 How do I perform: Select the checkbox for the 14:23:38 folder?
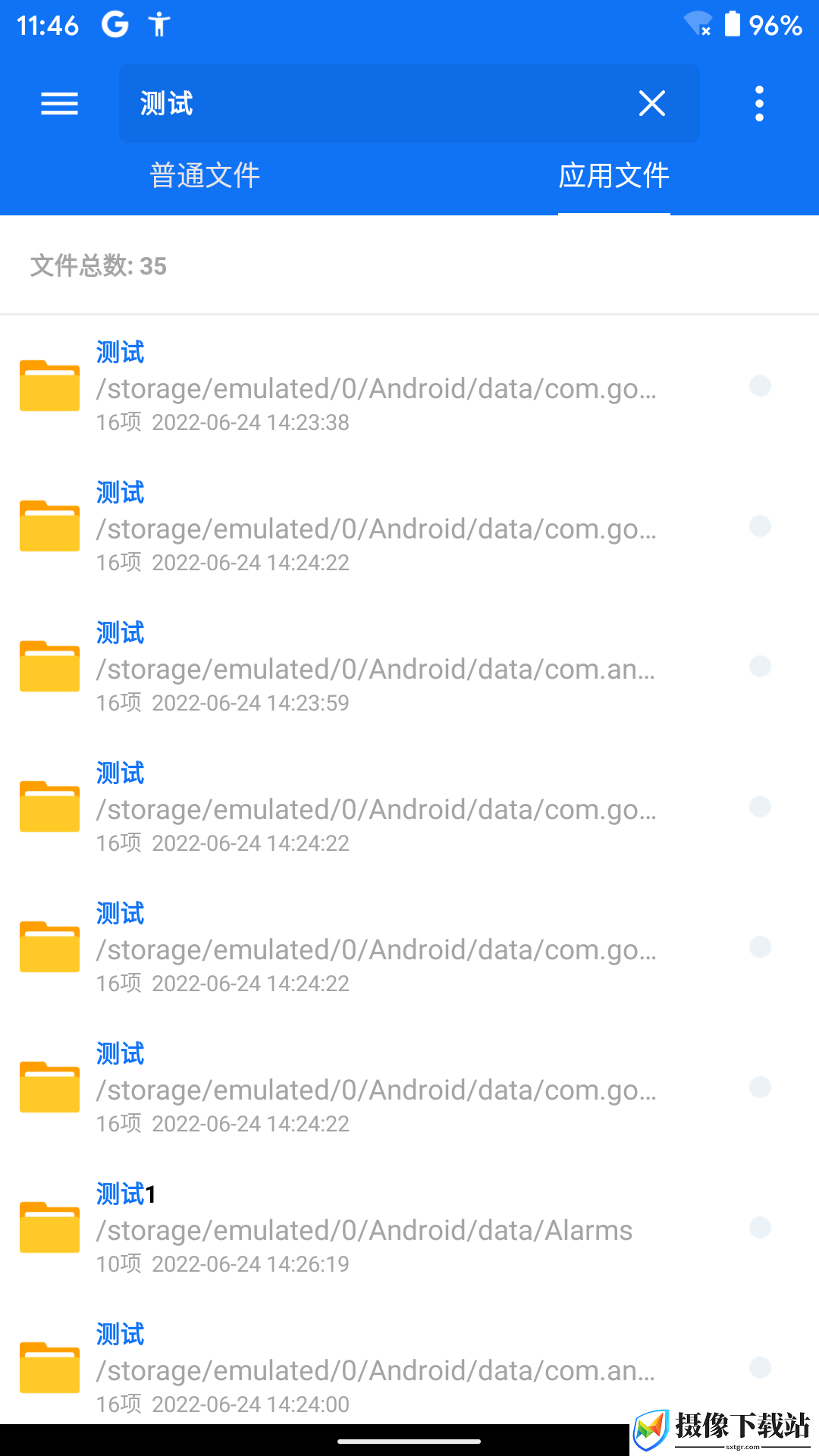[x=760, y=386]
